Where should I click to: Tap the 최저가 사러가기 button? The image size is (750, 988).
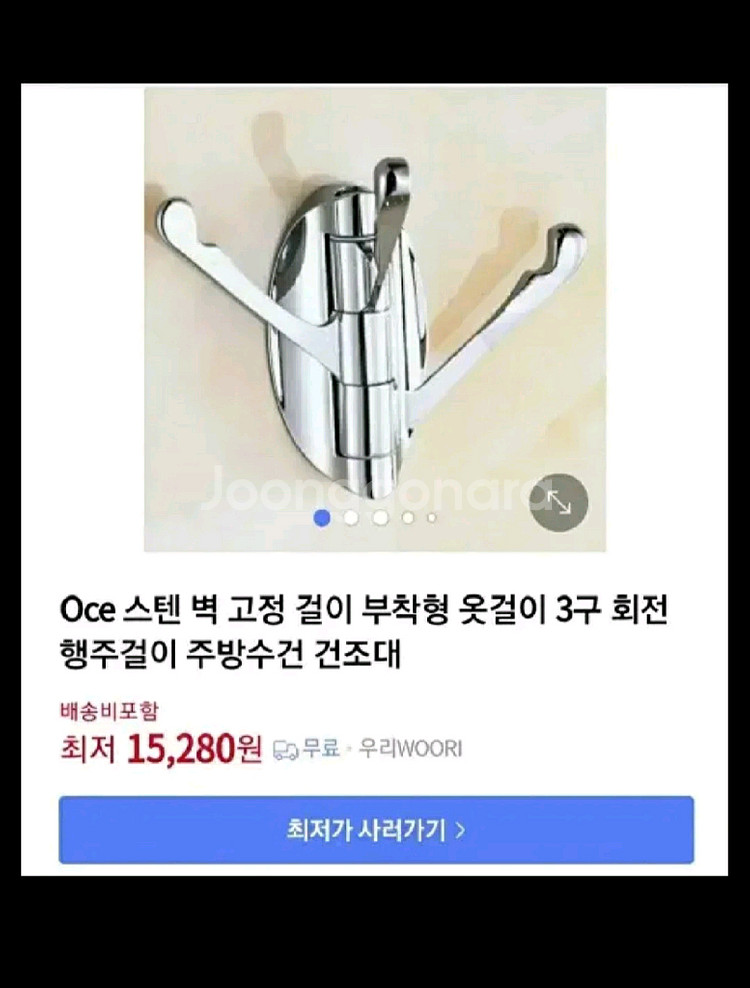tap(376, 830)
